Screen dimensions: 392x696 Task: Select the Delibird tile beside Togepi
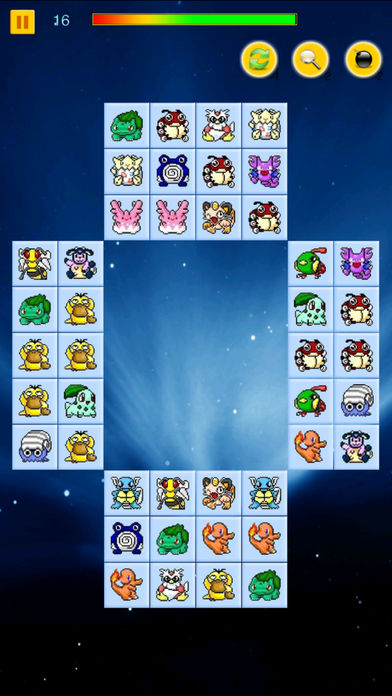[218, 126]
